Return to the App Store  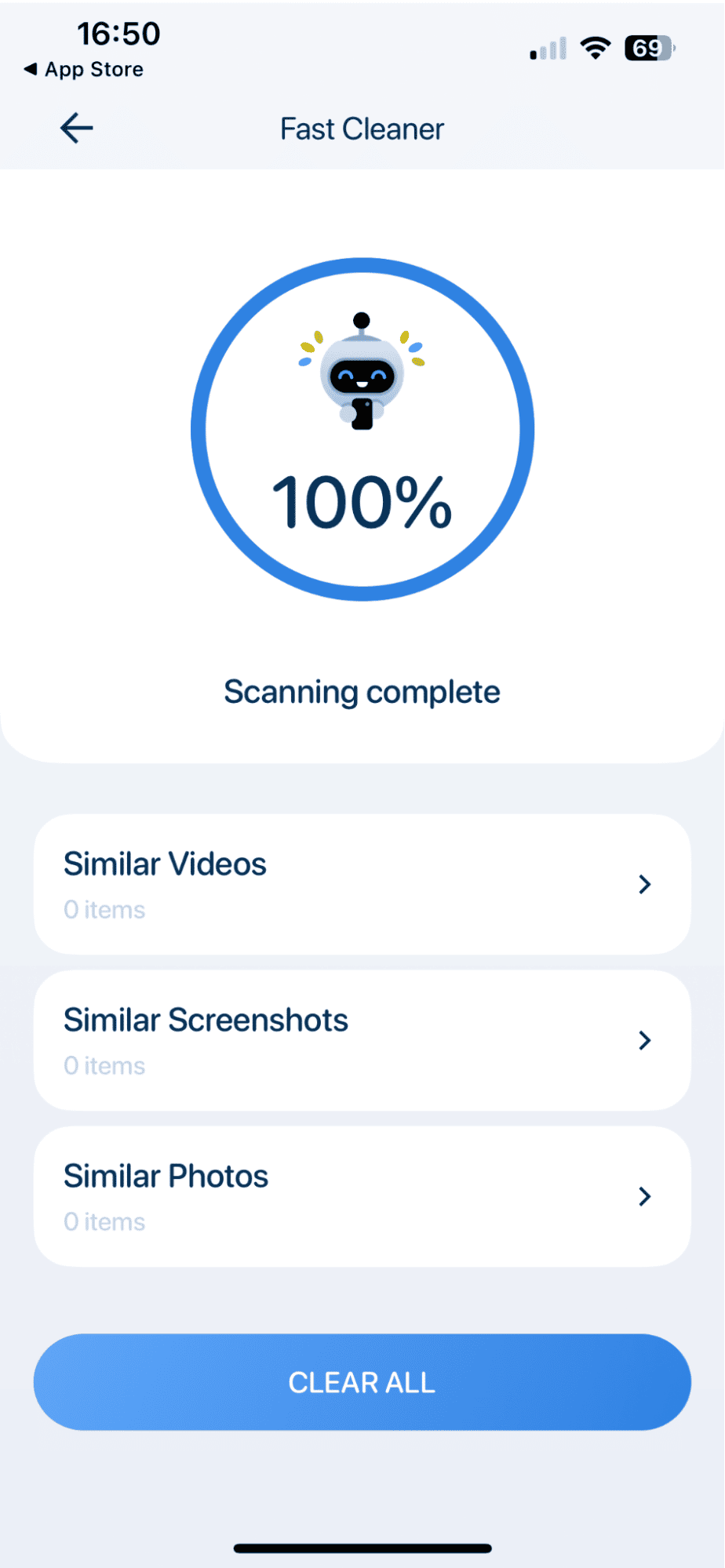point(84,70)
